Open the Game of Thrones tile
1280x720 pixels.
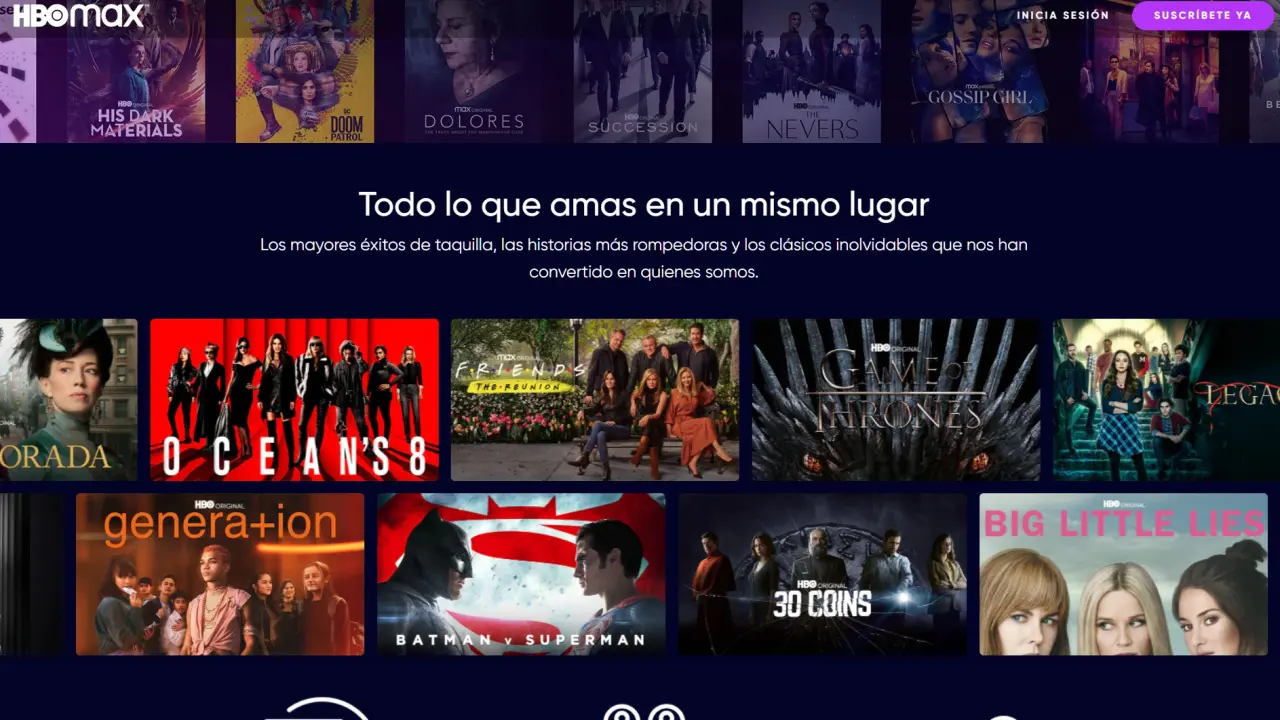(x=896, y=400)
